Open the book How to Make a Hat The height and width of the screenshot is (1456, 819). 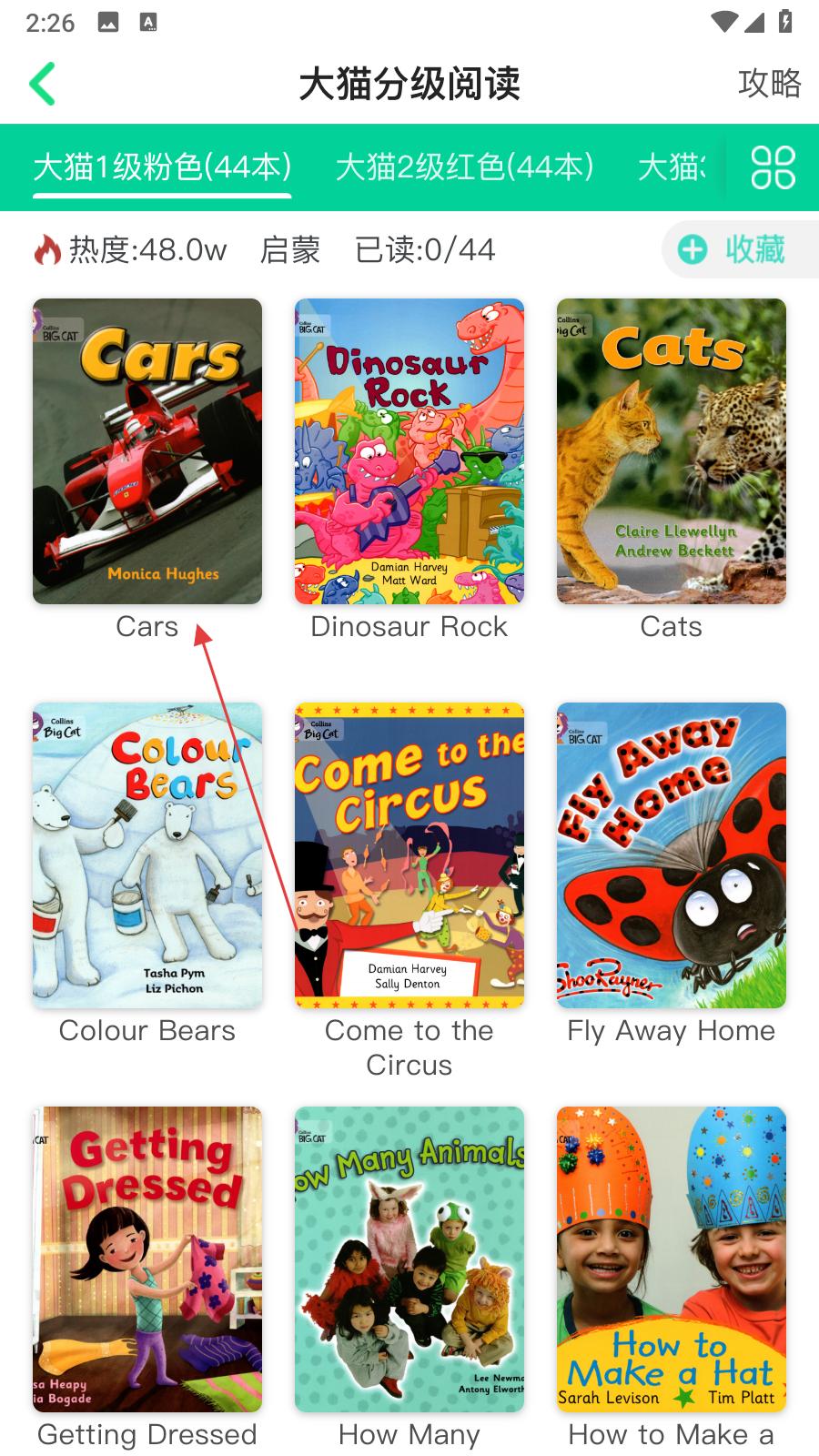tap(672, 1259)
